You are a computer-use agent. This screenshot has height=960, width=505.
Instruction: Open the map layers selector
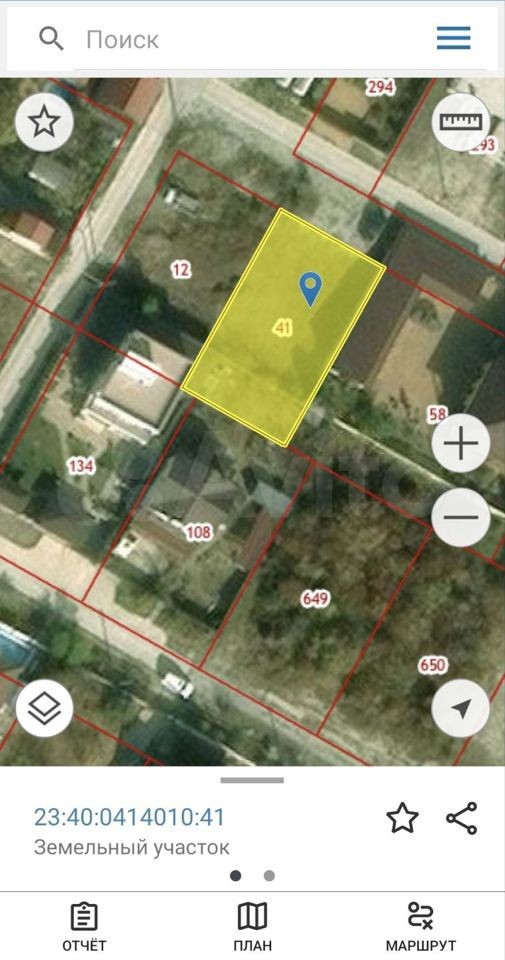(x=45, y=708)
